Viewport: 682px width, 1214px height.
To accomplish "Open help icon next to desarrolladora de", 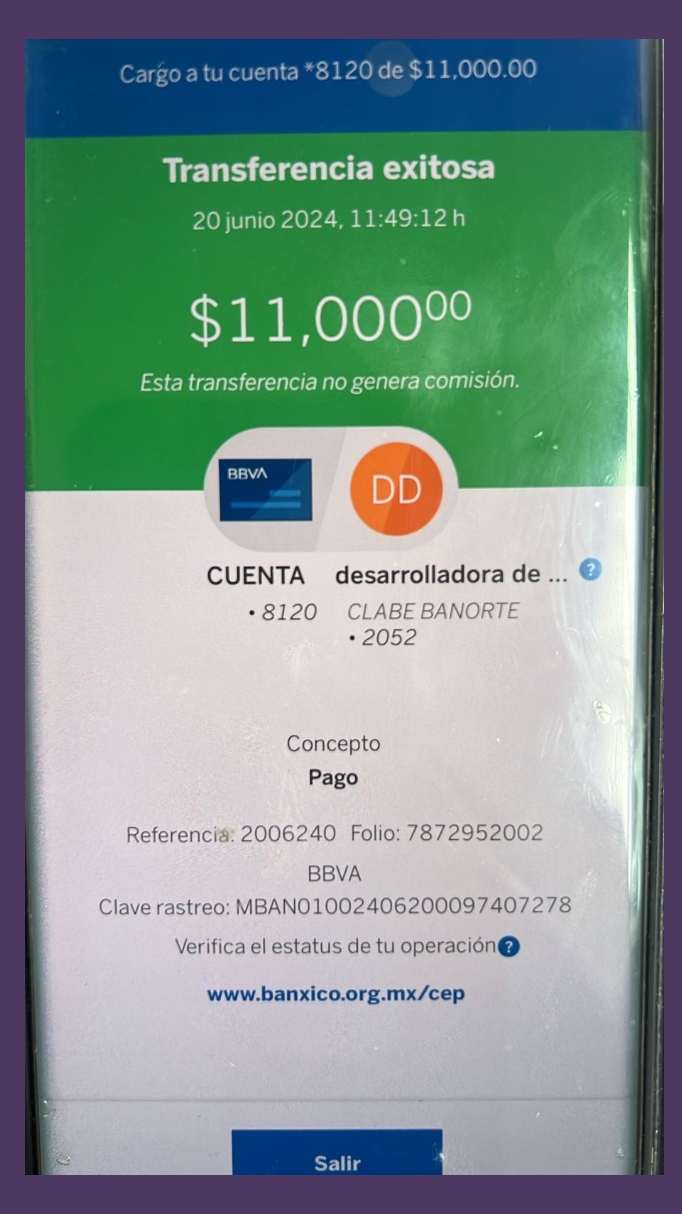I will click(592, 570).
